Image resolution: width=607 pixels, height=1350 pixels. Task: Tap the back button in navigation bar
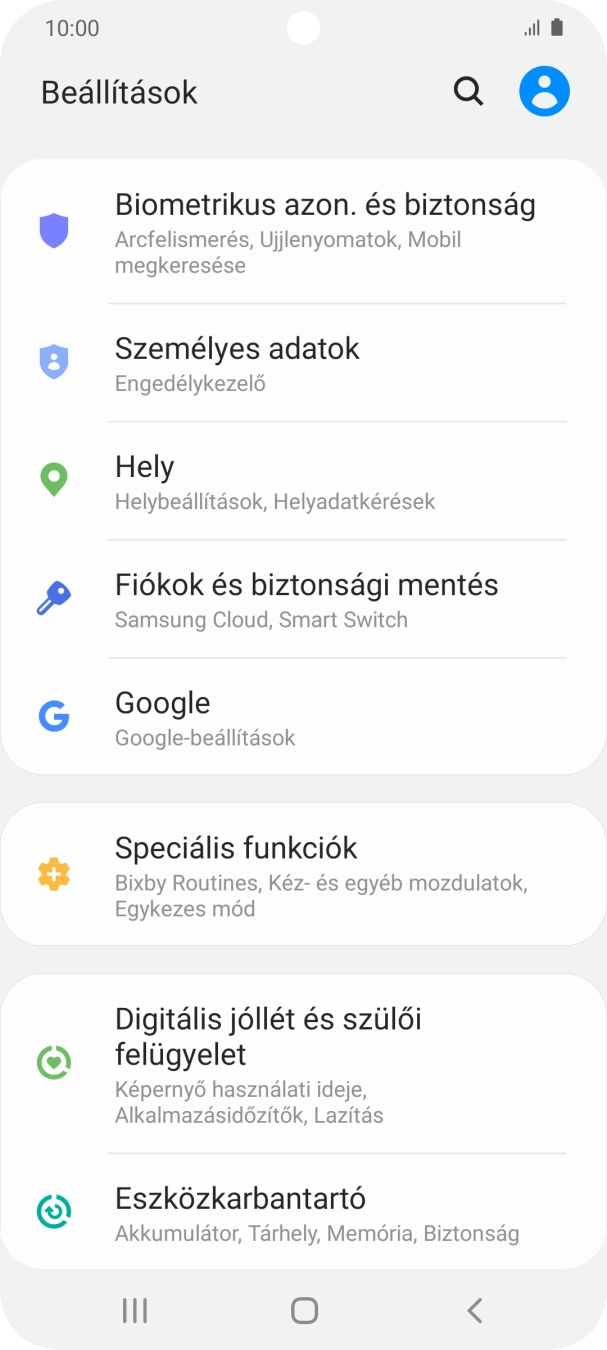click(x=474, y=1310)
